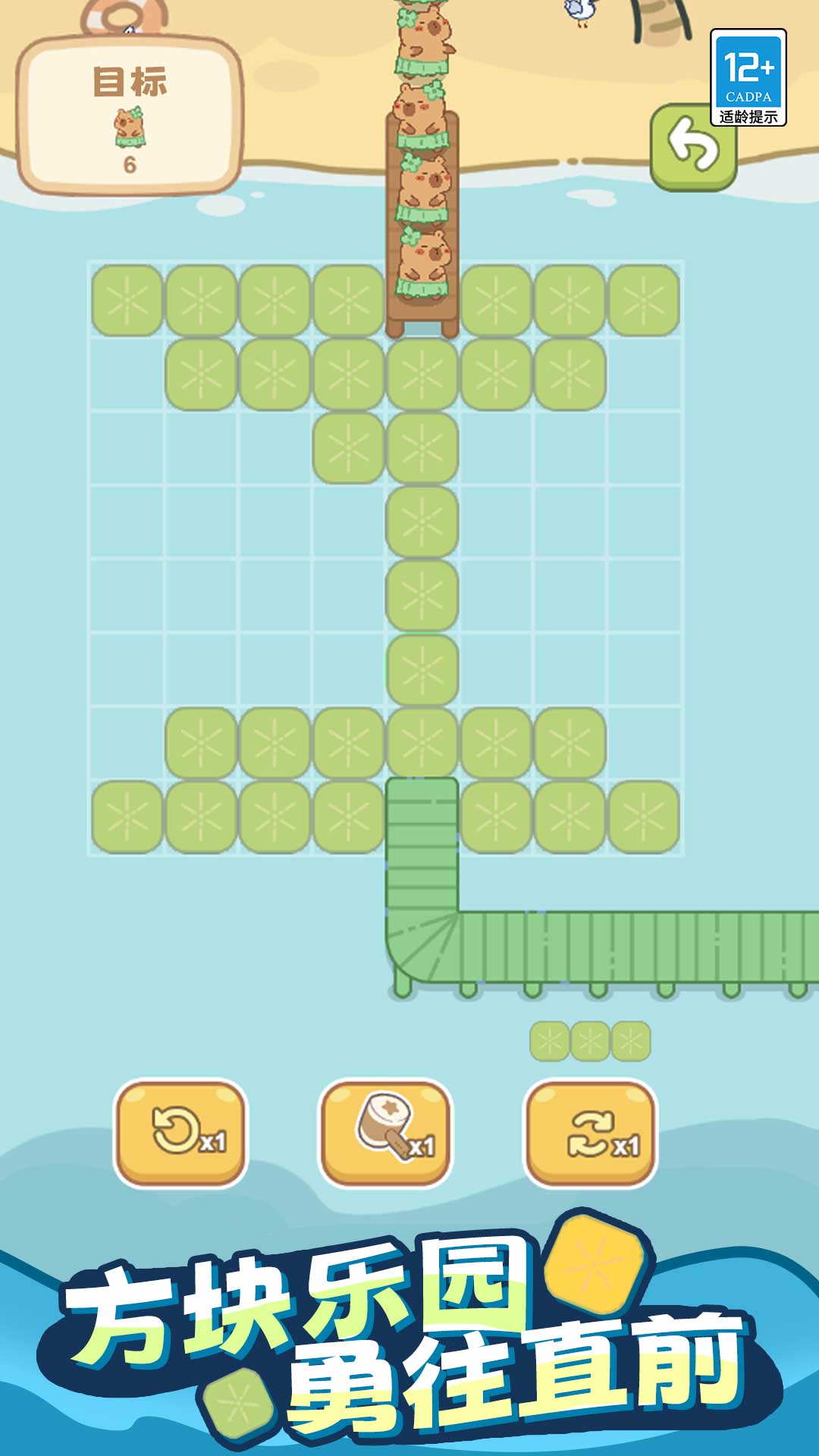Select the hammer x1 power-up
This screenshot has height=1456, width=819.
(386, 1133)
